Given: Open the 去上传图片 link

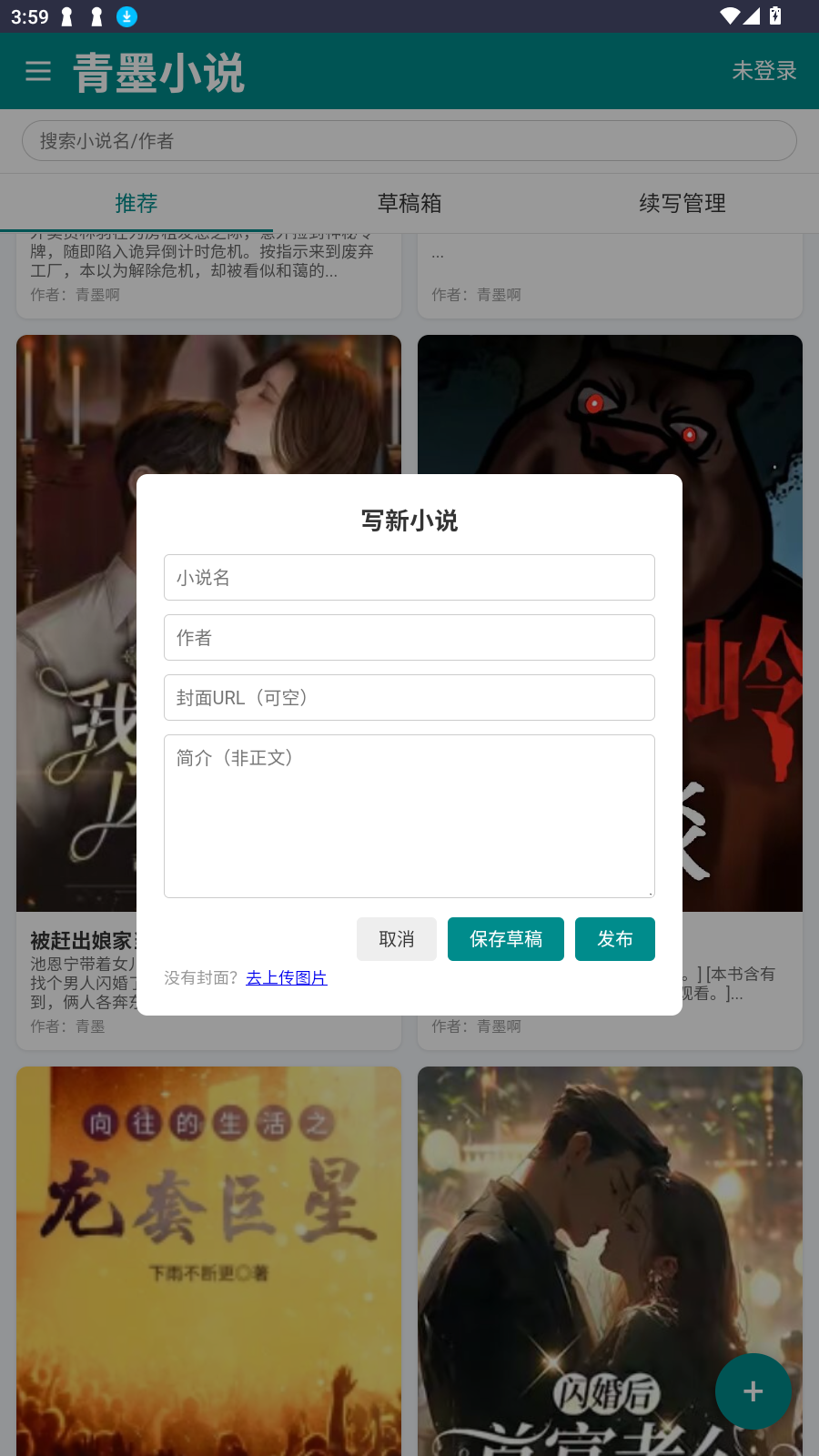Looking at the screenshot, I should (287, 978).
